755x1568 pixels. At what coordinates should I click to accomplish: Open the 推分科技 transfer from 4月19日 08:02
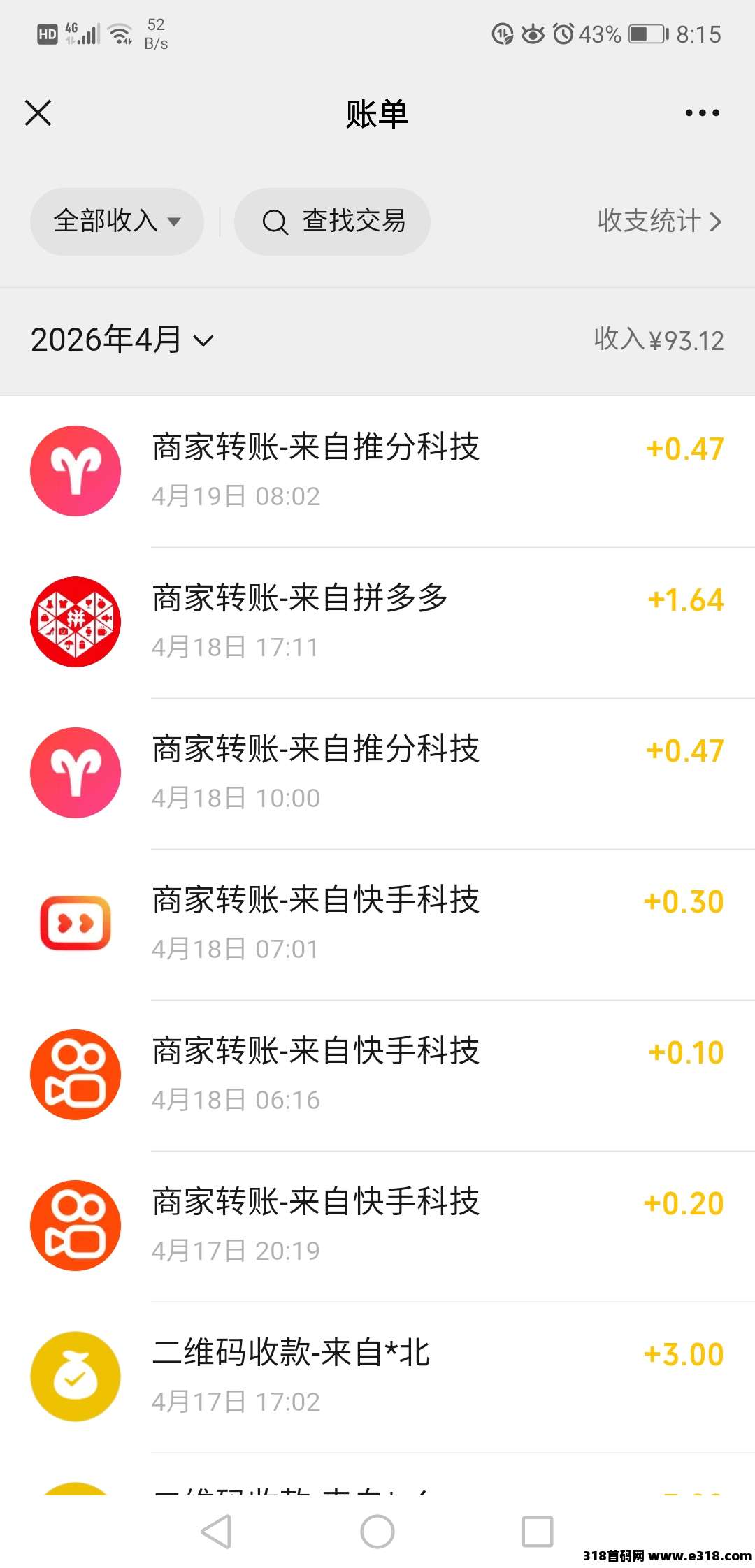tap(377, 471)
